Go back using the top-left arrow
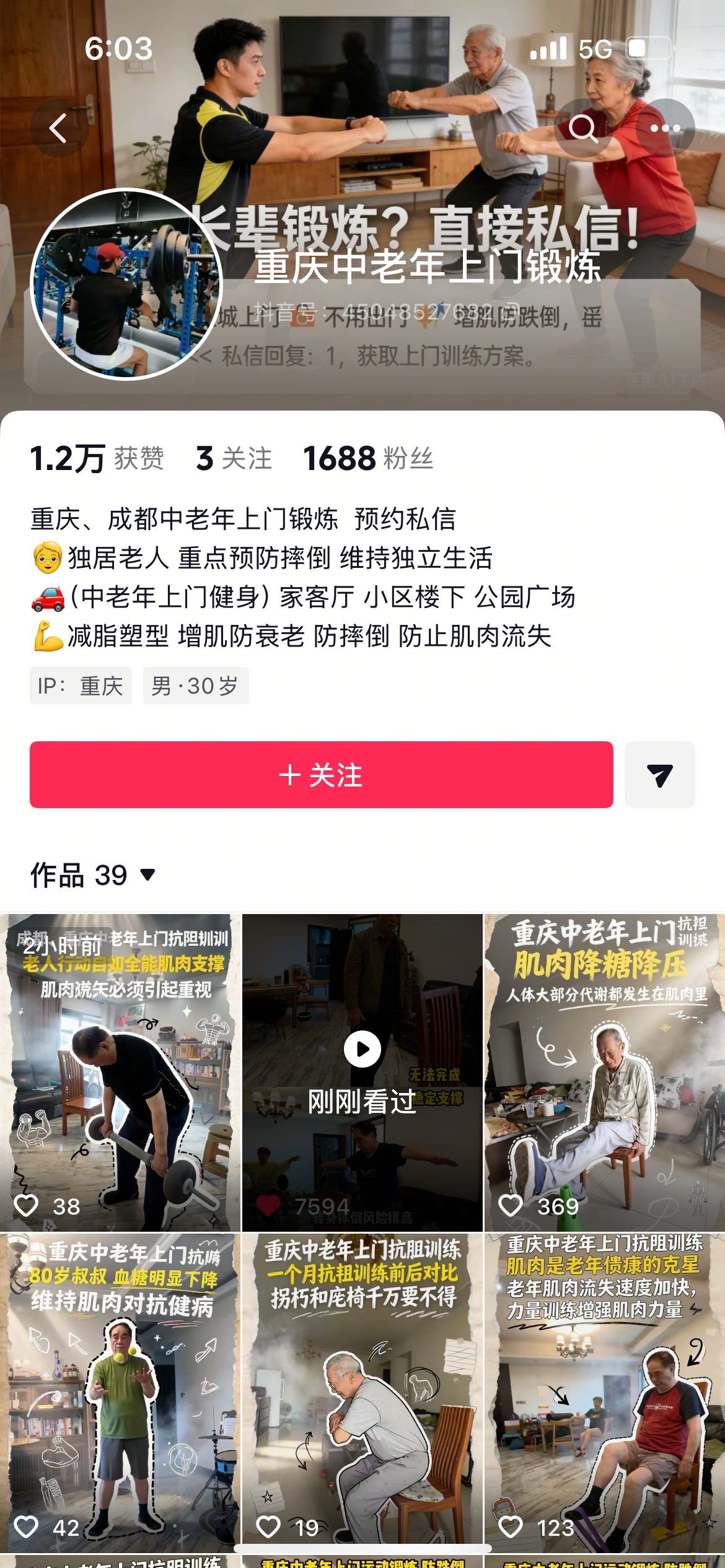The height and width of the screenshot is (1568, 725). coord(59,128)
